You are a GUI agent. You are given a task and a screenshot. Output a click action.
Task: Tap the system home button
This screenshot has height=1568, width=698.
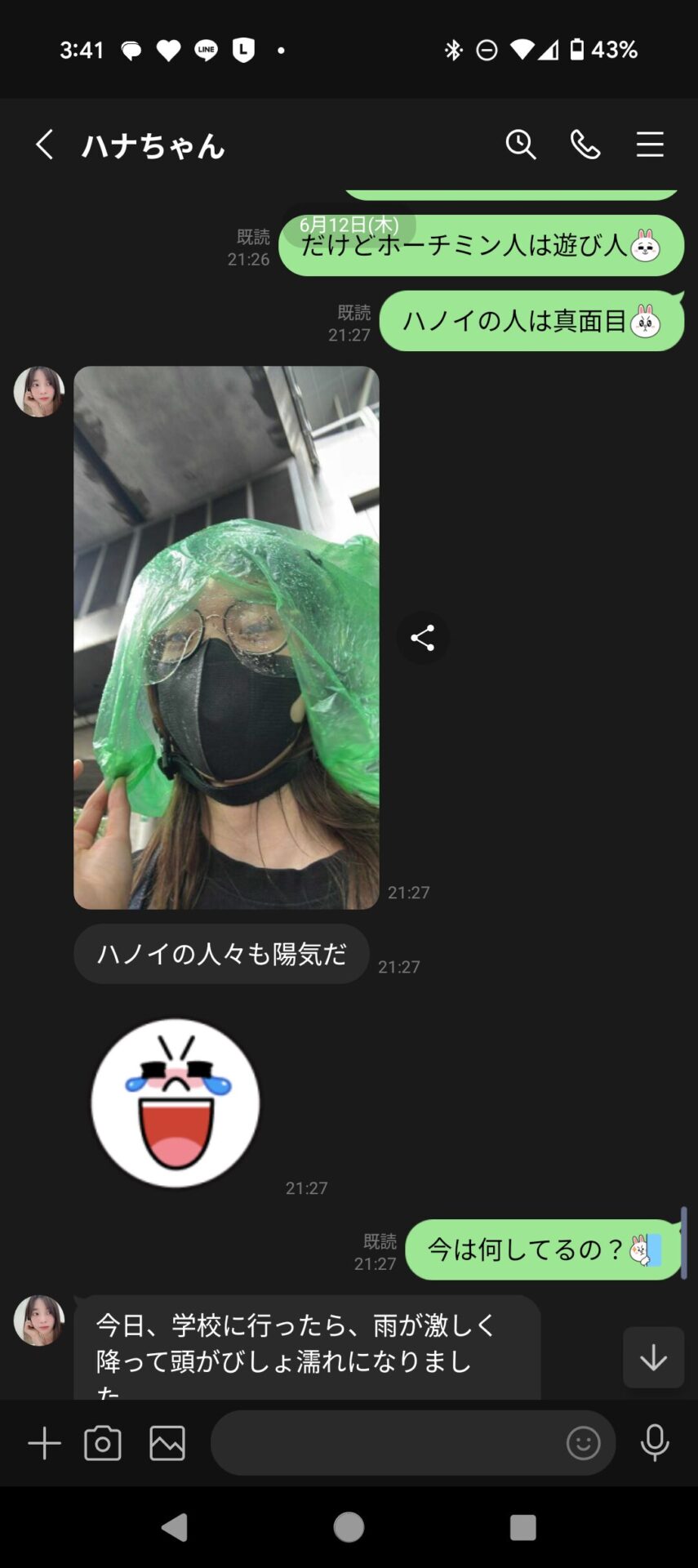(349, 1527)
